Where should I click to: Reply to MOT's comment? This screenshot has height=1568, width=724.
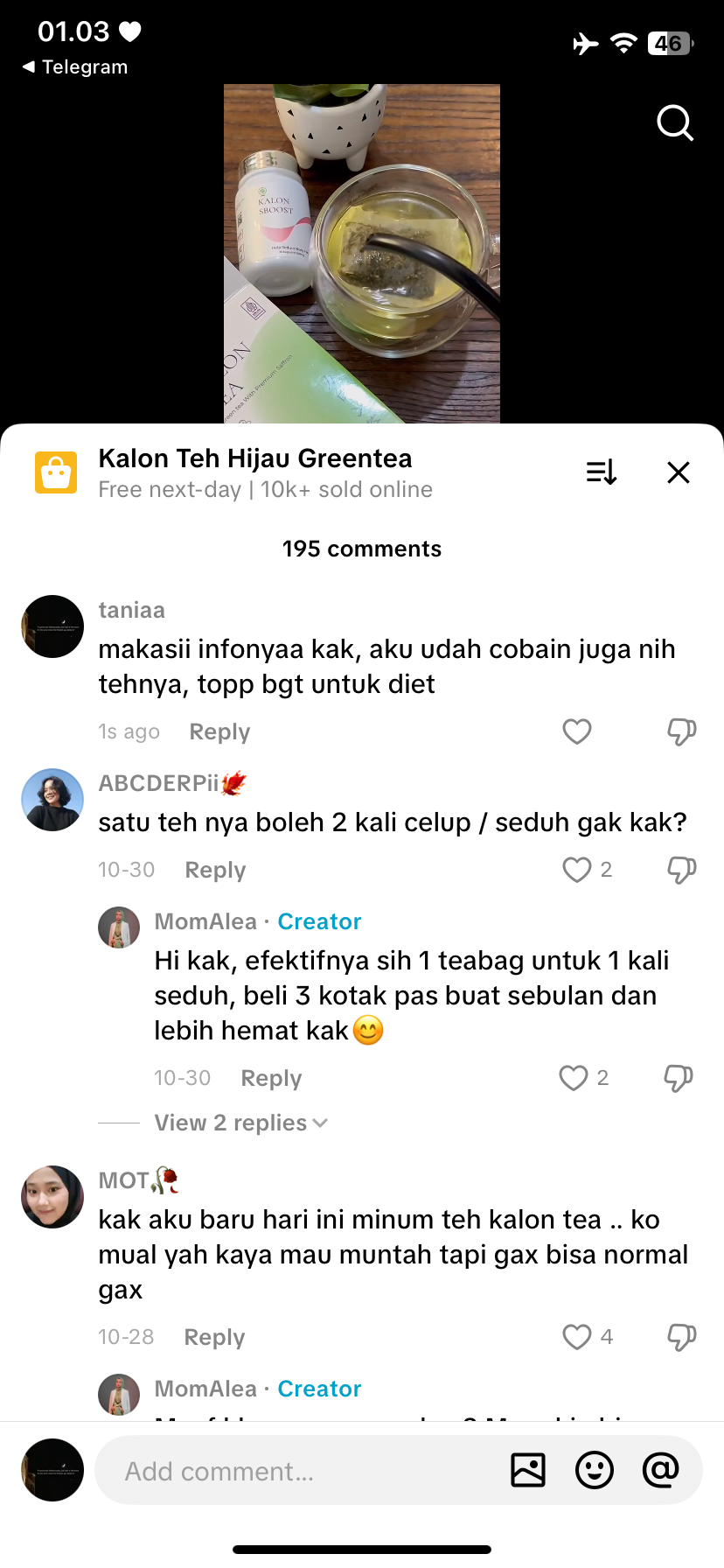click(x=214, y=1337)
